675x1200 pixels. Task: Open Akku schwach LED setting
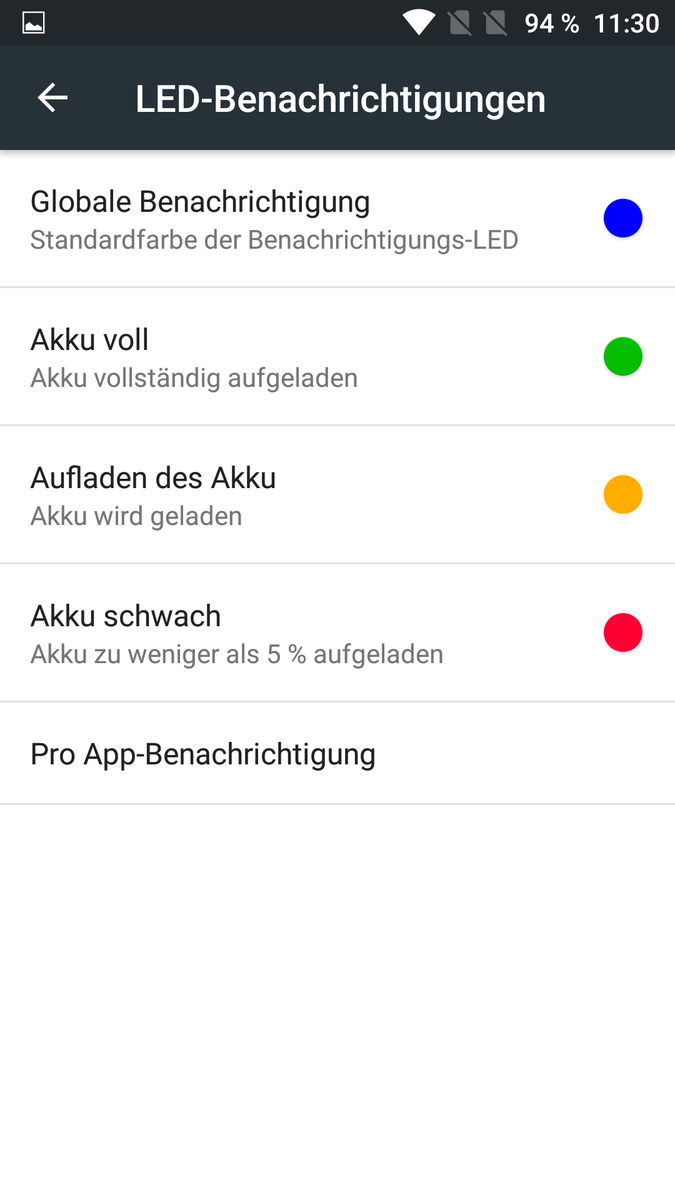click(x=300, y=633)
